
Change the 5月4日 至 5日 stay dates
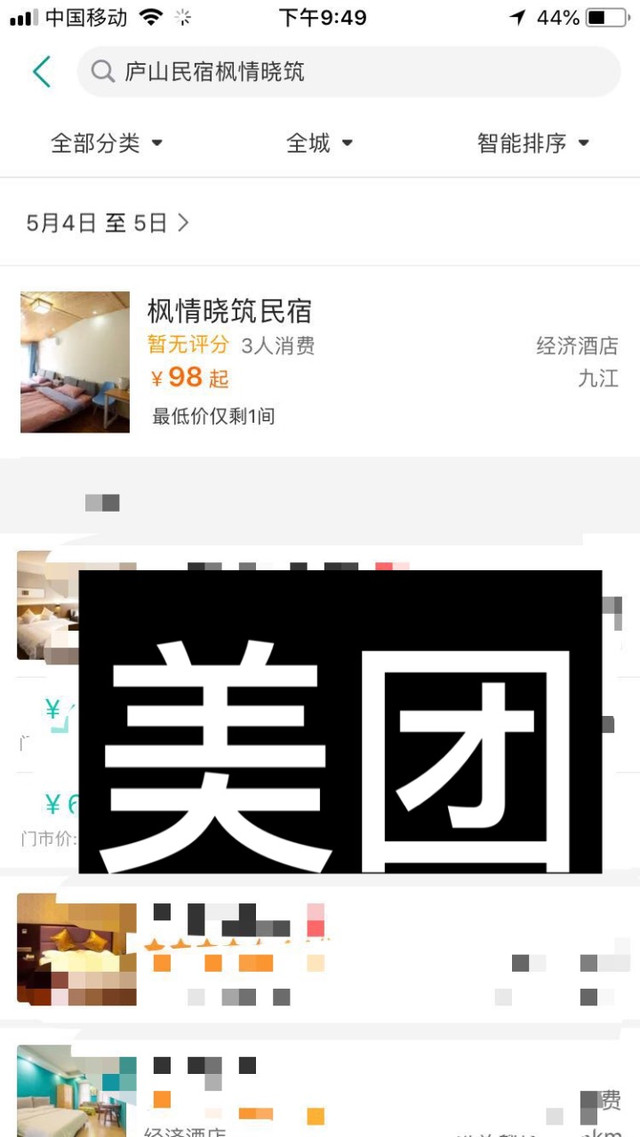pos(107,223)
